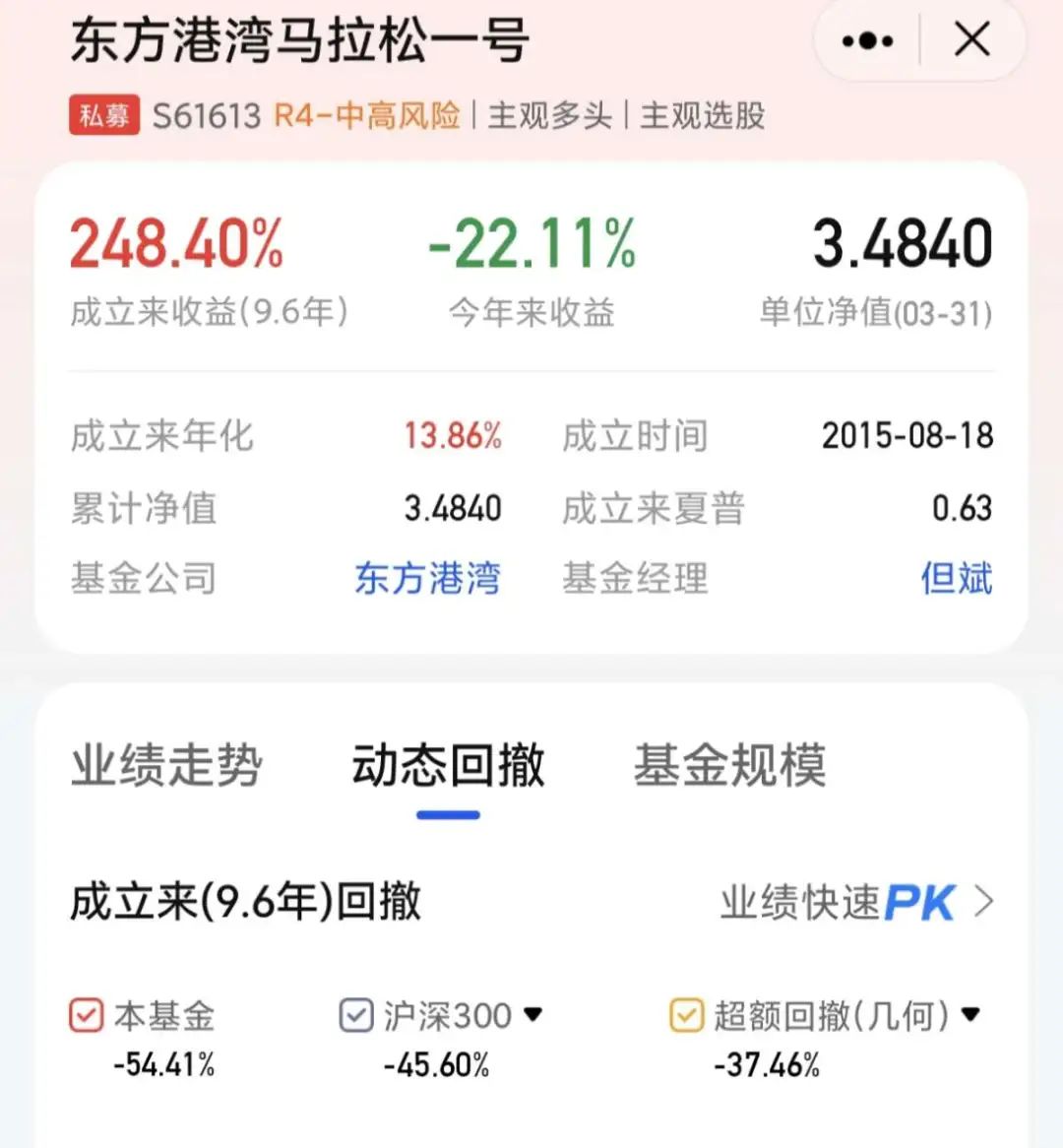Open the mini program more options menu
Image resolution: width=1063 pixels, height=1148 pixels.
click(x=867, y=41)
